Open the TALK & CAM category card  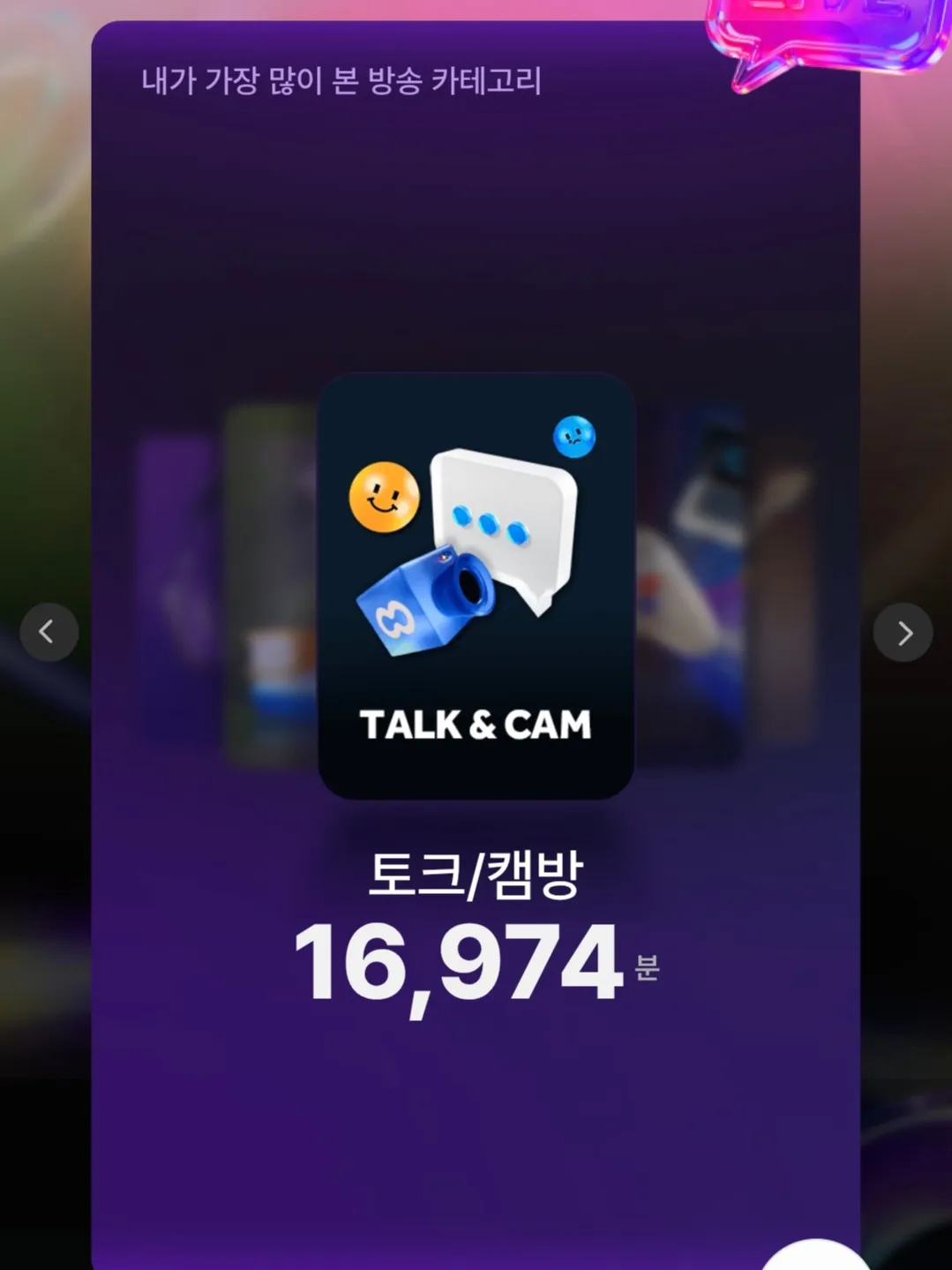coord(476,586)
